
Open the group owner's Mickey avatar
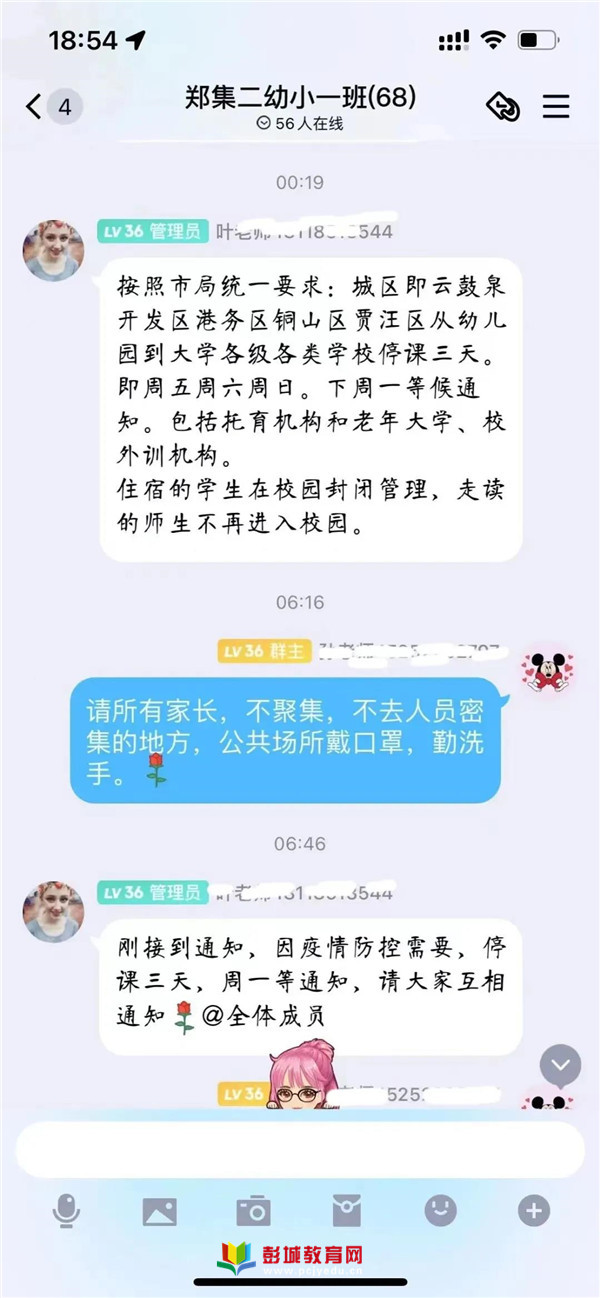(x=548, y=672)
